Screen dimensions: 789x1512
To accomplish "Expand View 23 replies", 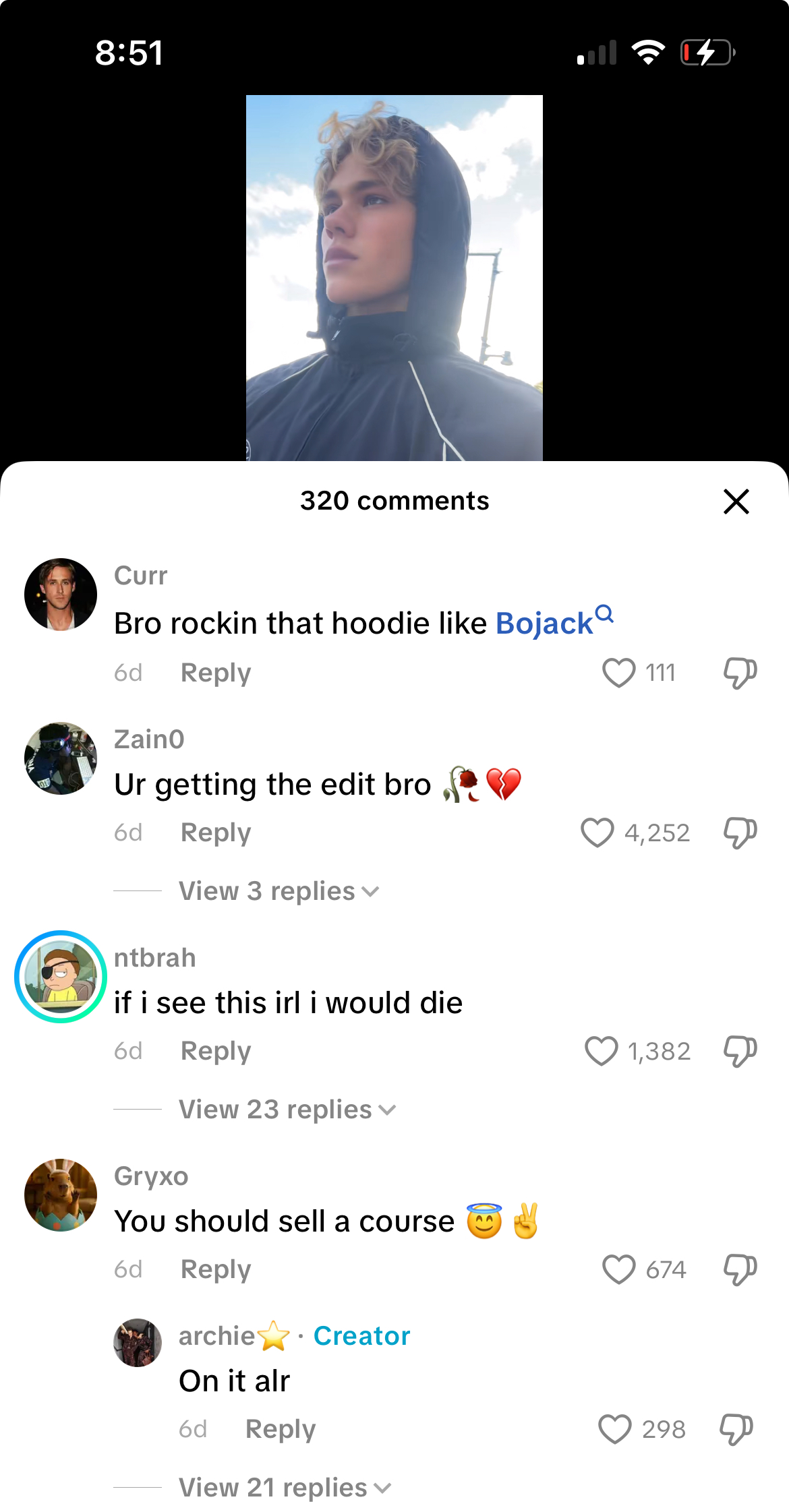I will [287, 1110].
